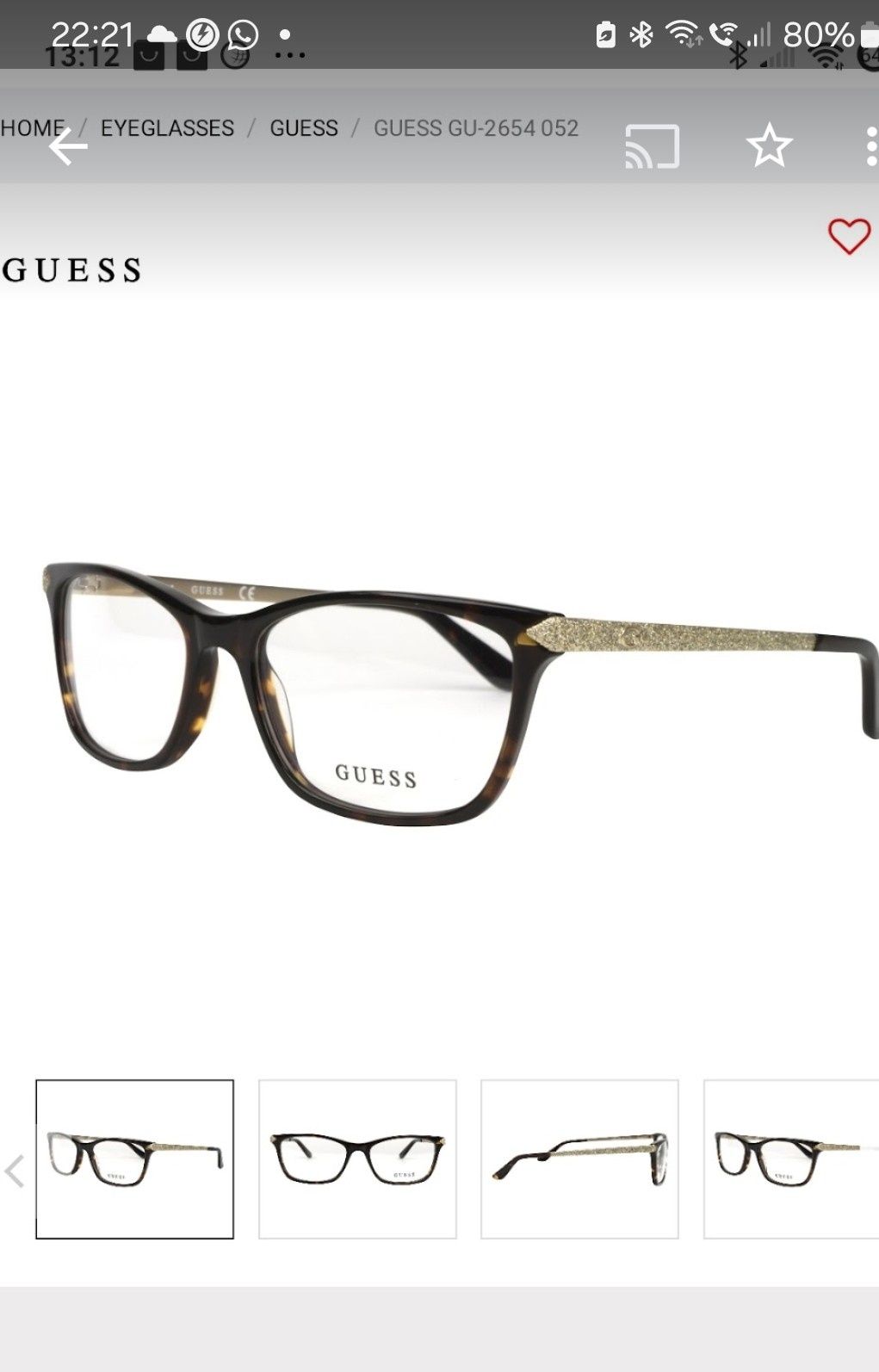Add glasses to wishlist with heart icon

849,236
